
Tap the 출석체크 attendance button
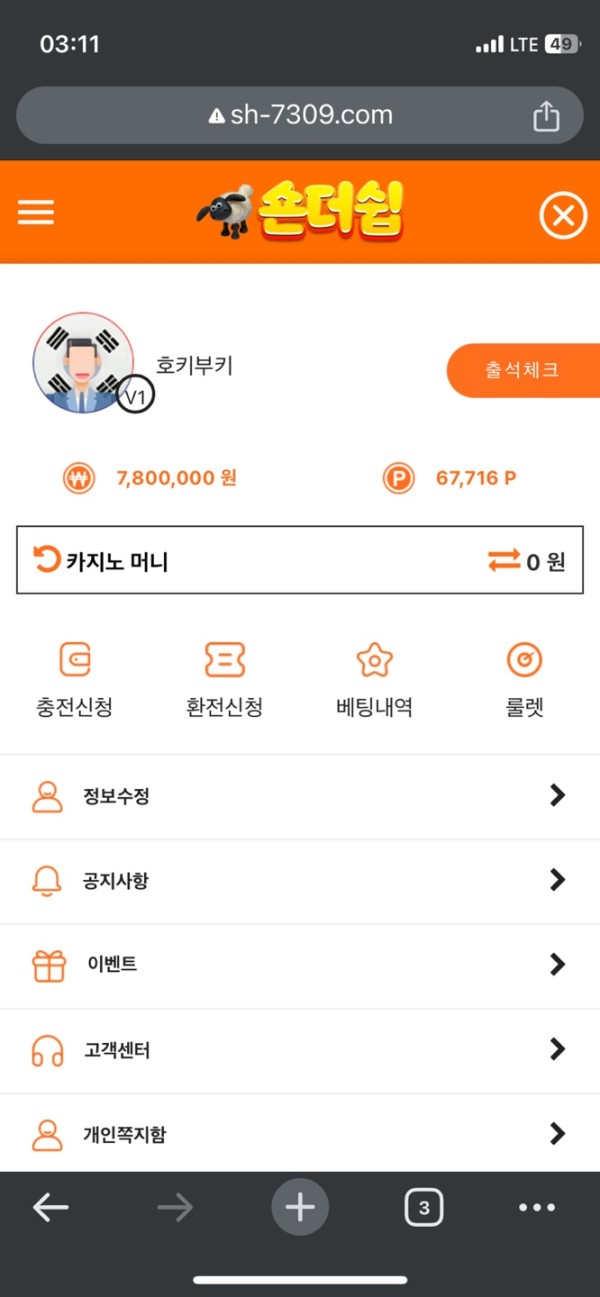(522, 370)
